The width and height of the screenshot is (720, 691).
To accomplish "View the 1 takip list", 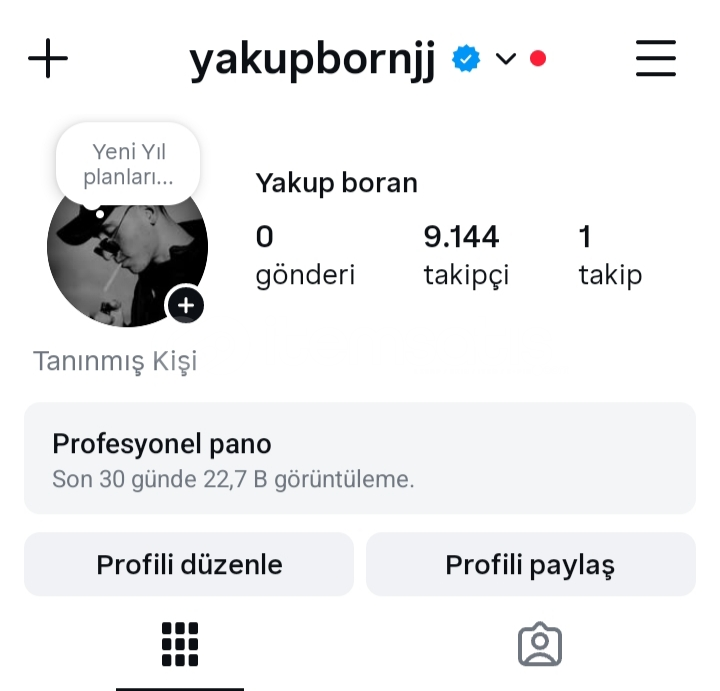I will [x=610, y=255].
